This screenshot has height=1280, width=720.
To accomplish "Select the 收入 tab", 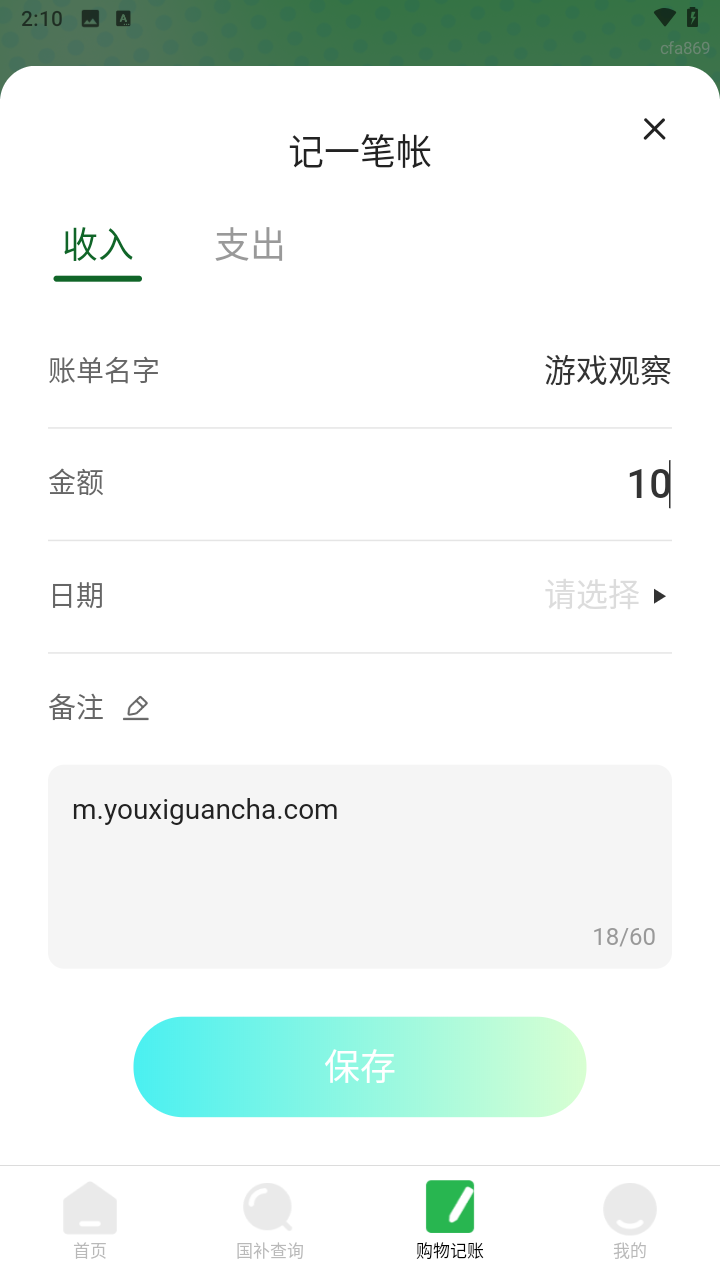I will 98,246.
